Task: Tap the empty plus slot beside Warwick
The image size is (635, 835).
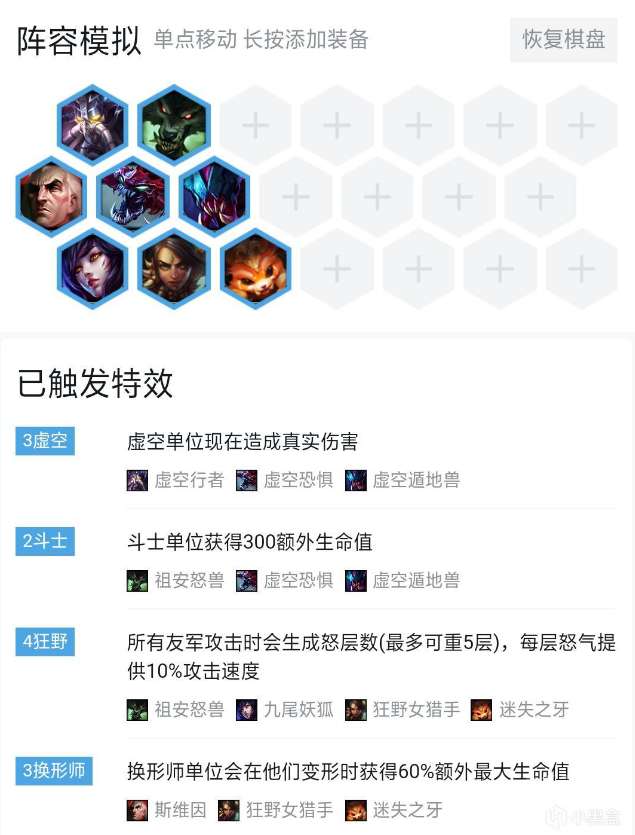Action: point(255,125)
